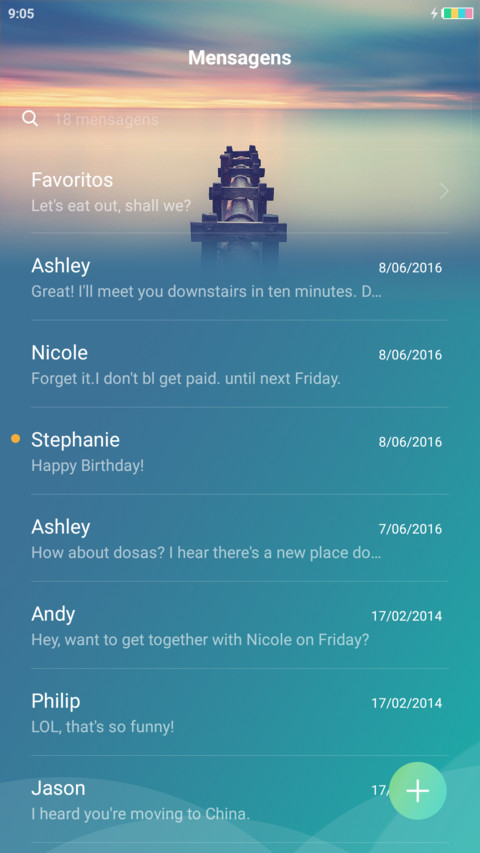The width and height of the screenshot is (480, 853).
Task: Open the chat with Andy
Action: (240, 626)
